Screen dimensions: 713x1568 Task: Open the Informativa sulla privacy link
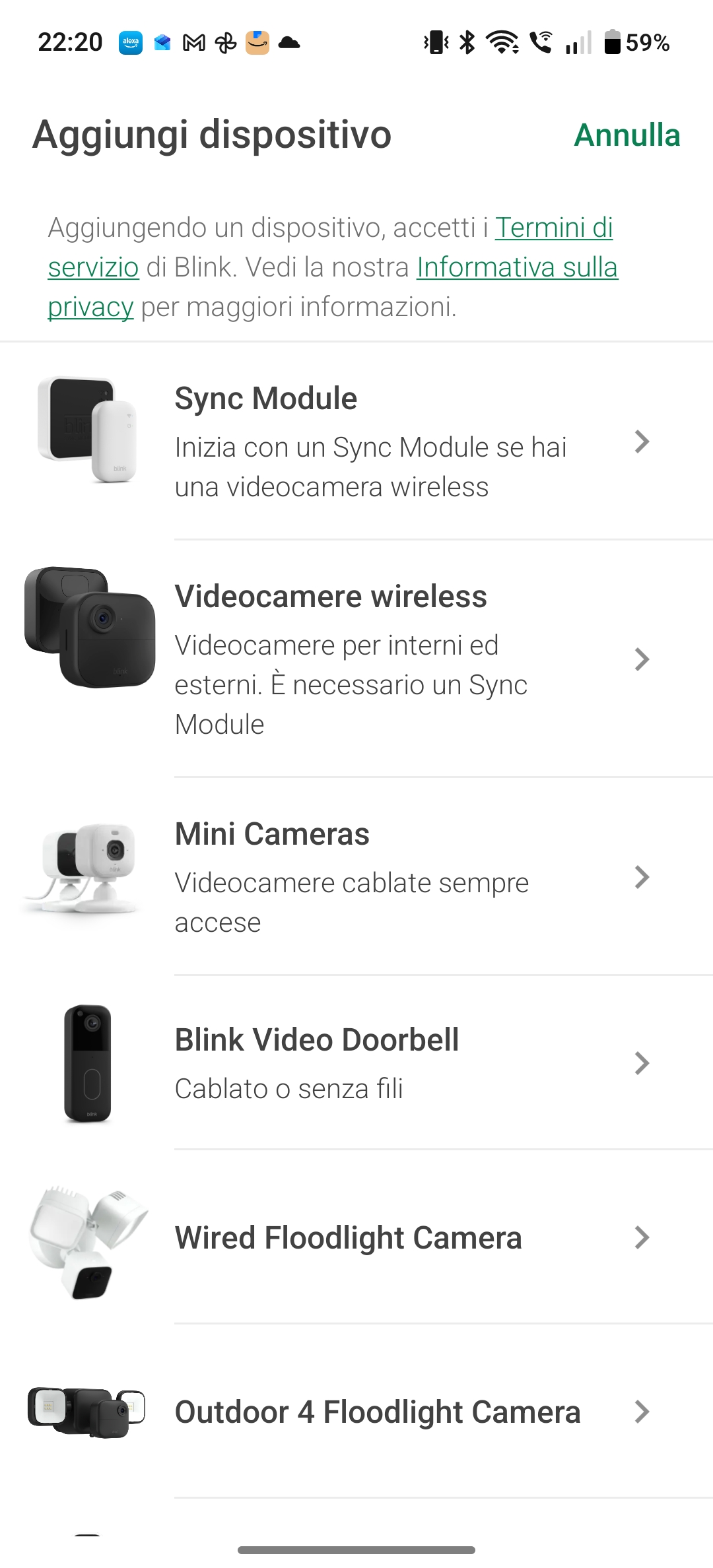click(516, 268)
